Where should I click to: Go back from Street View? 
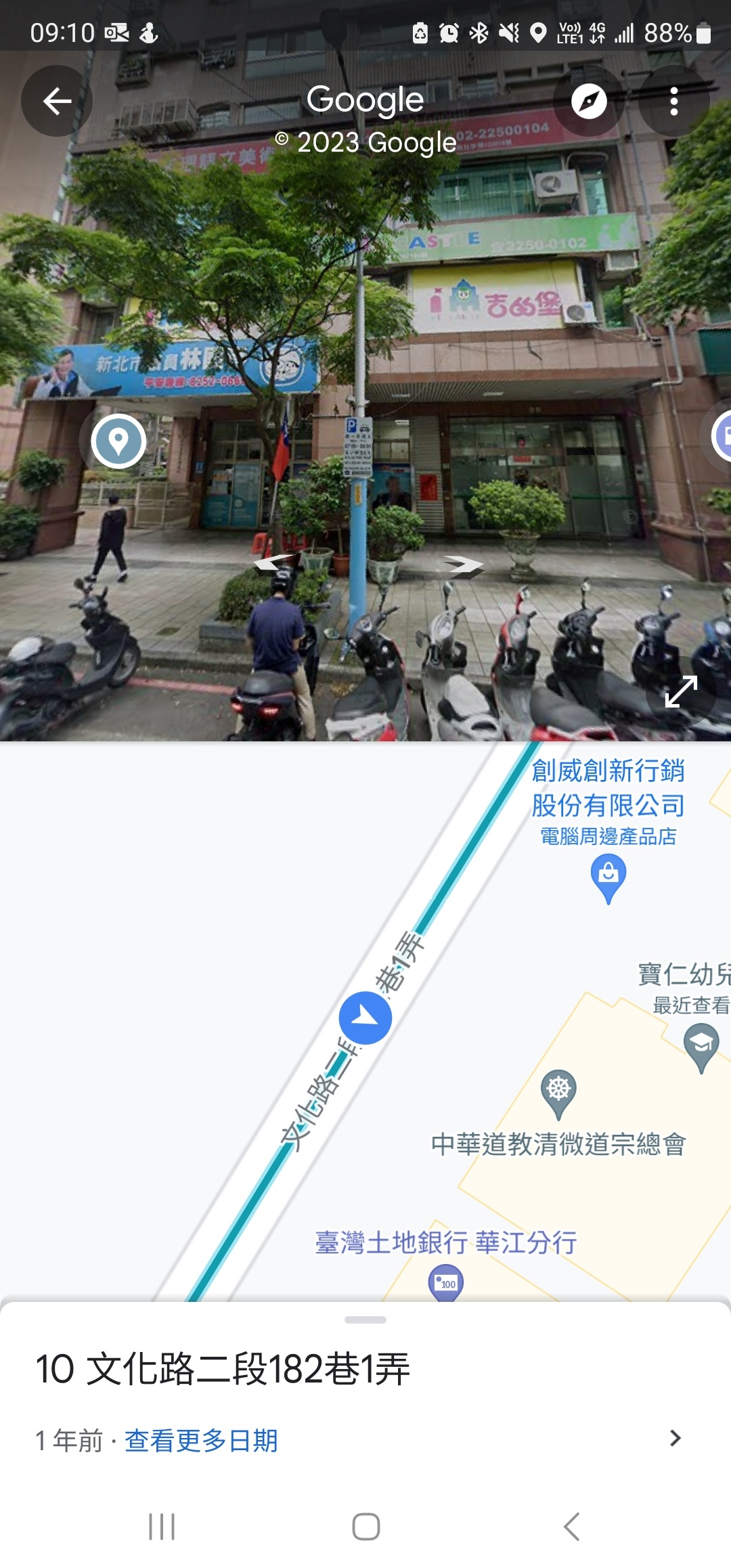point(57,102)
